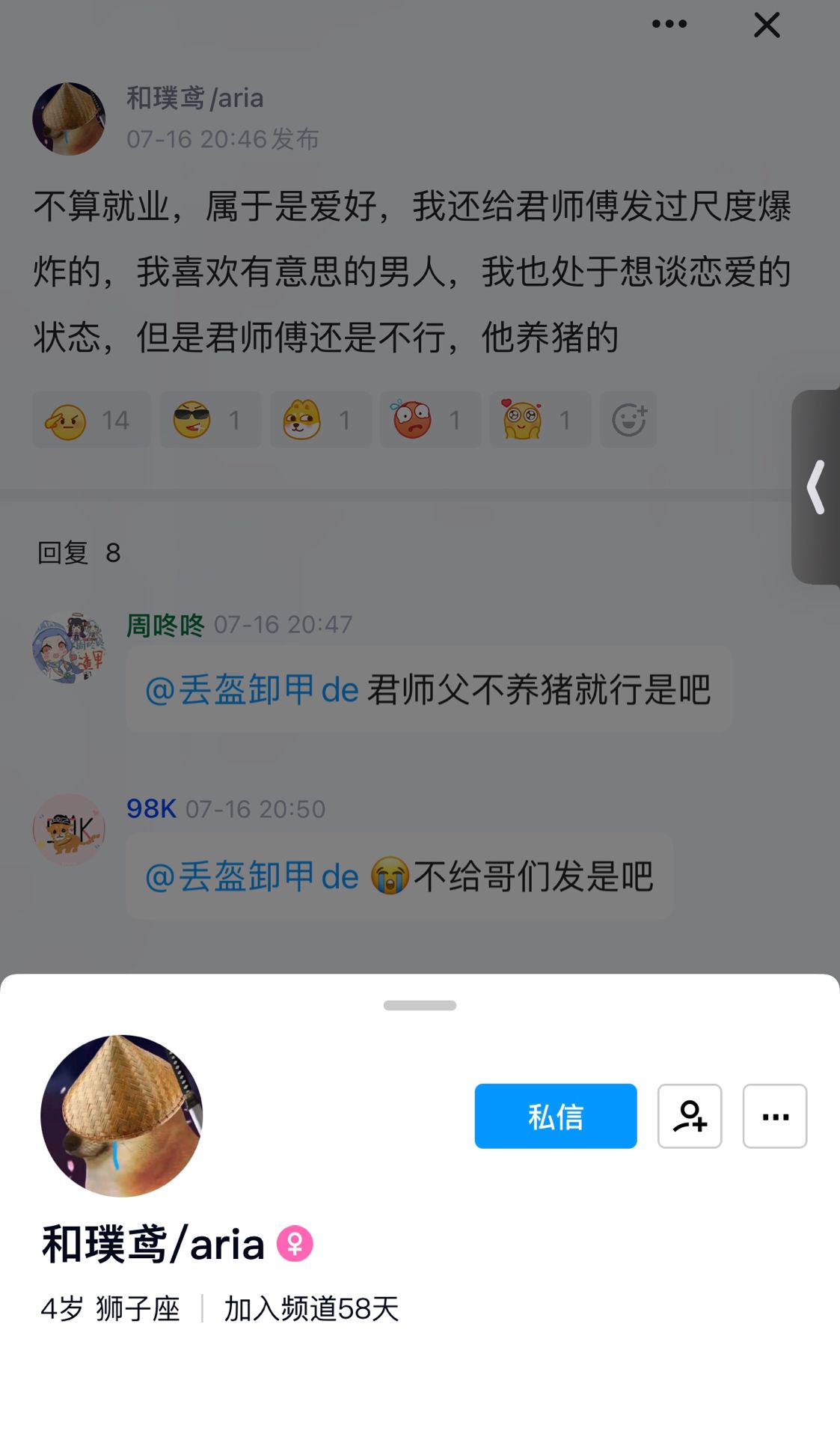Add a new emoji reaction to the post
The image size is (840, 1437).
pos(628,420)
